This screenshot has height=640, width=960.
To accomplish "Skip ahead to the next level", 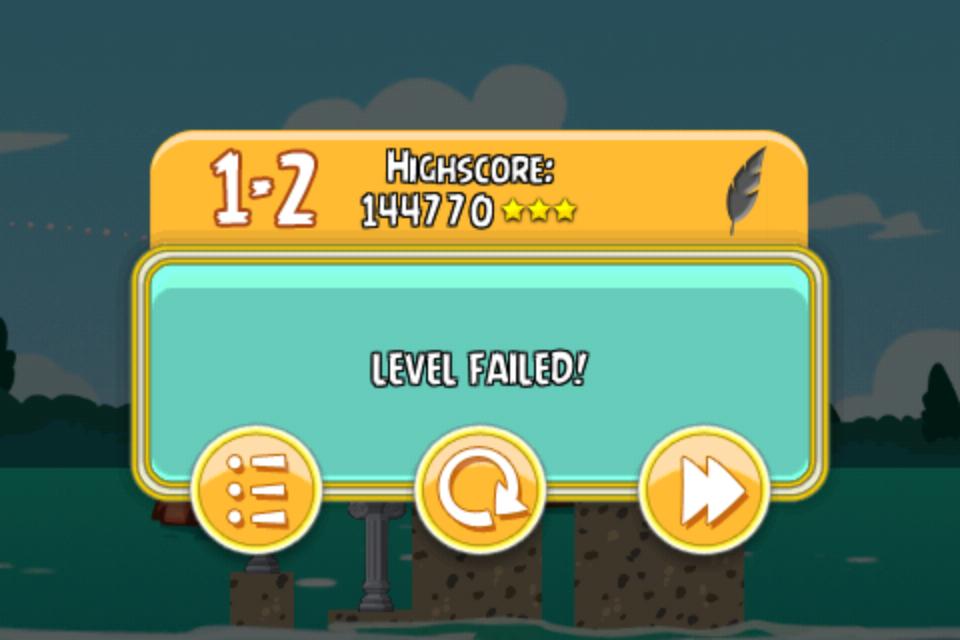I will point(704,490).
